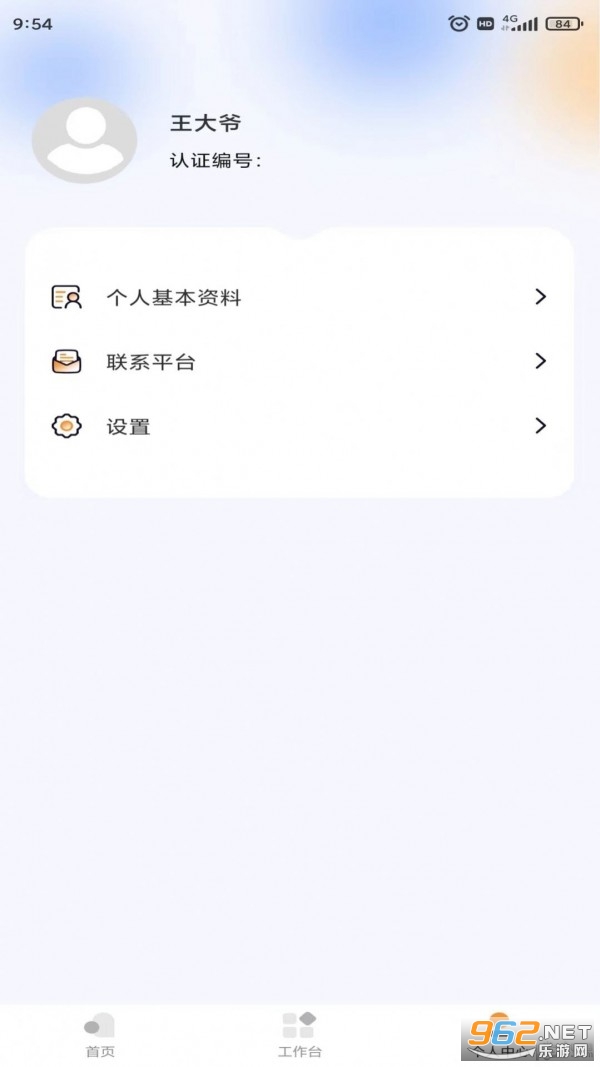The height and width of the screenshot is (1067, 600).
Task: Open 联系平台 row
Action: point(298,361)
